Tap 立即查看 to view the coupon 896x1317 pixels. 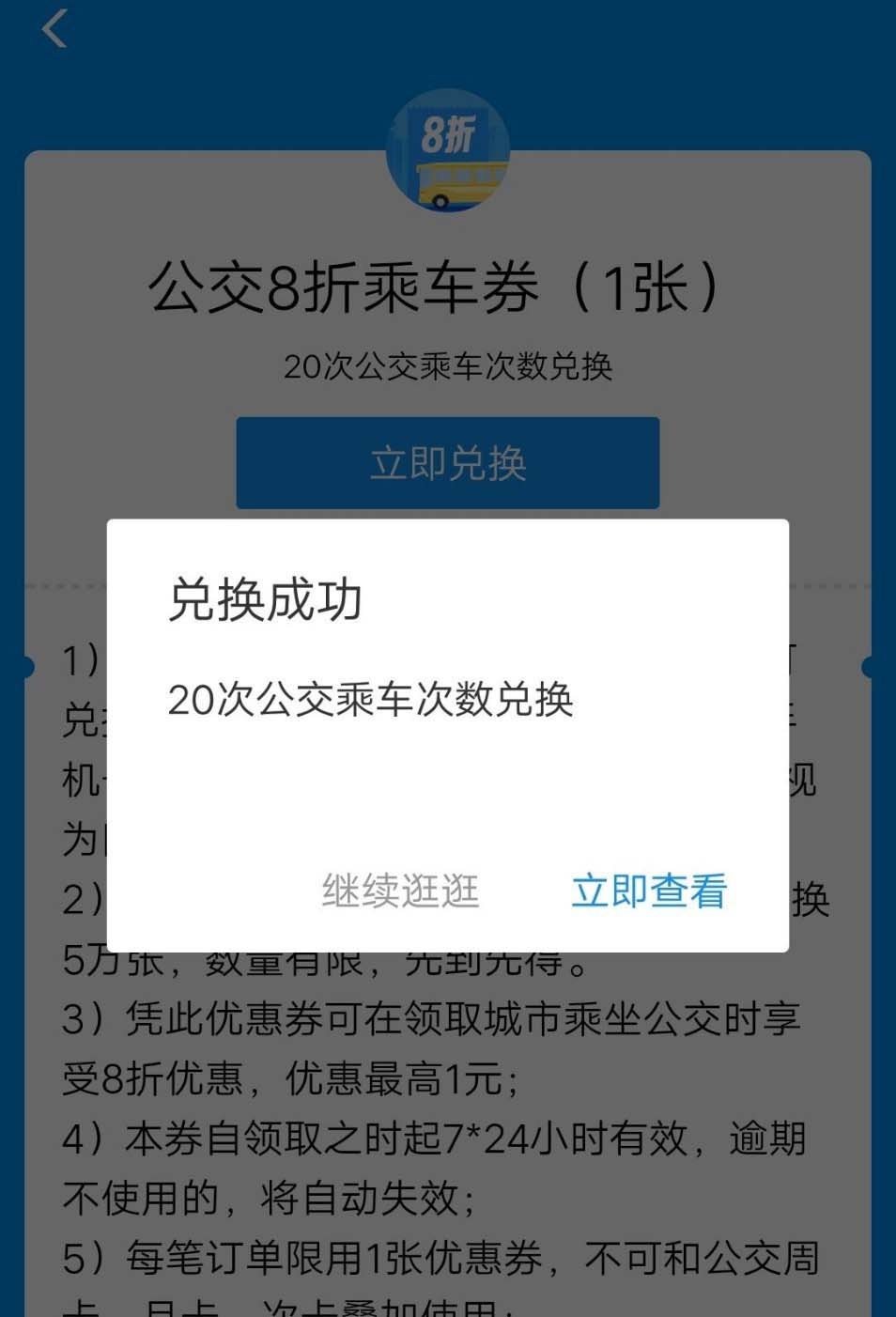[x=649, y=891]
